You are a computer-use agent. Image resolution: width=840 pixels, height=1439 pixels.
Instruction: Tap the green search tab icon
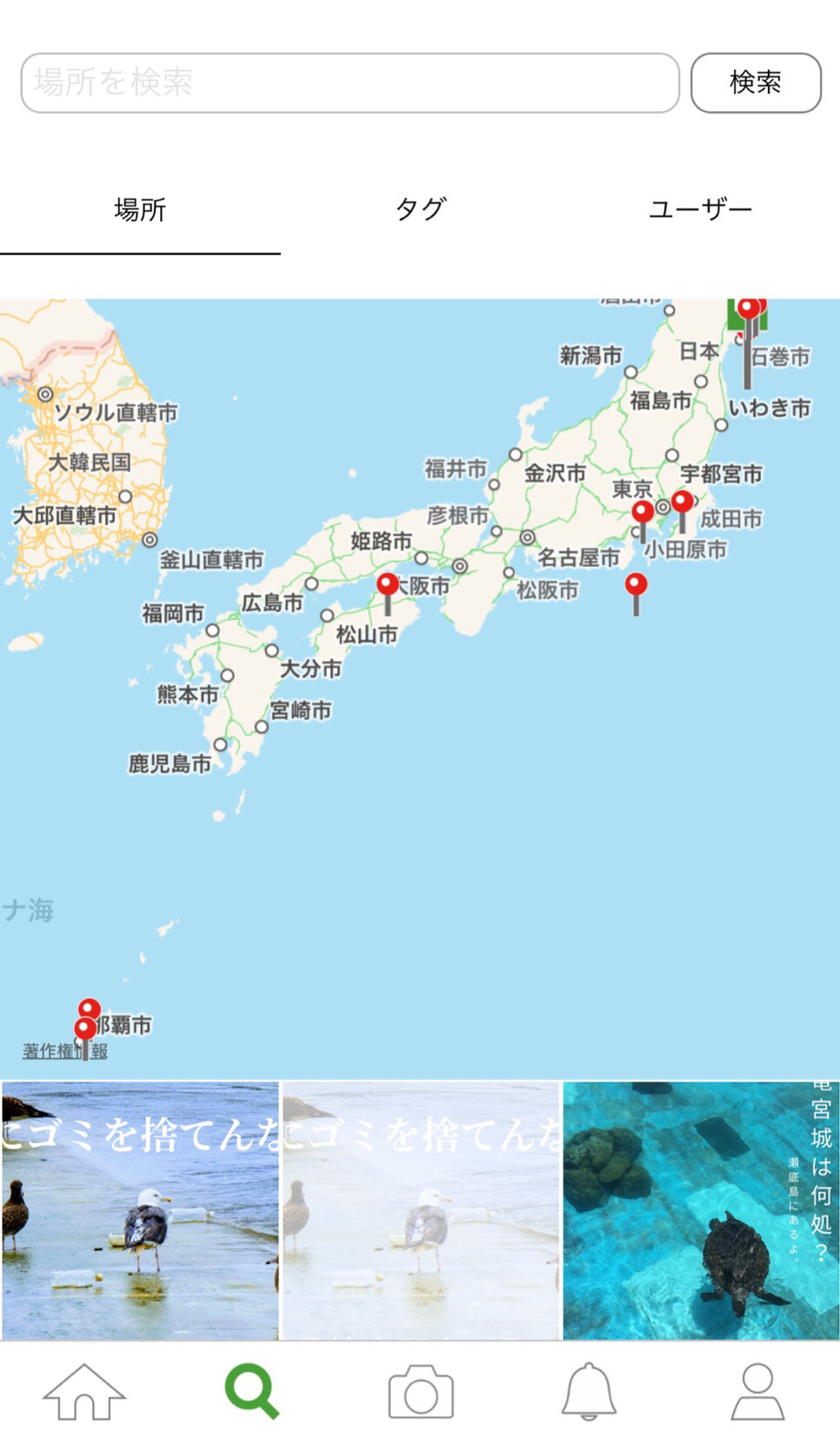click(x=252, y=1391)
